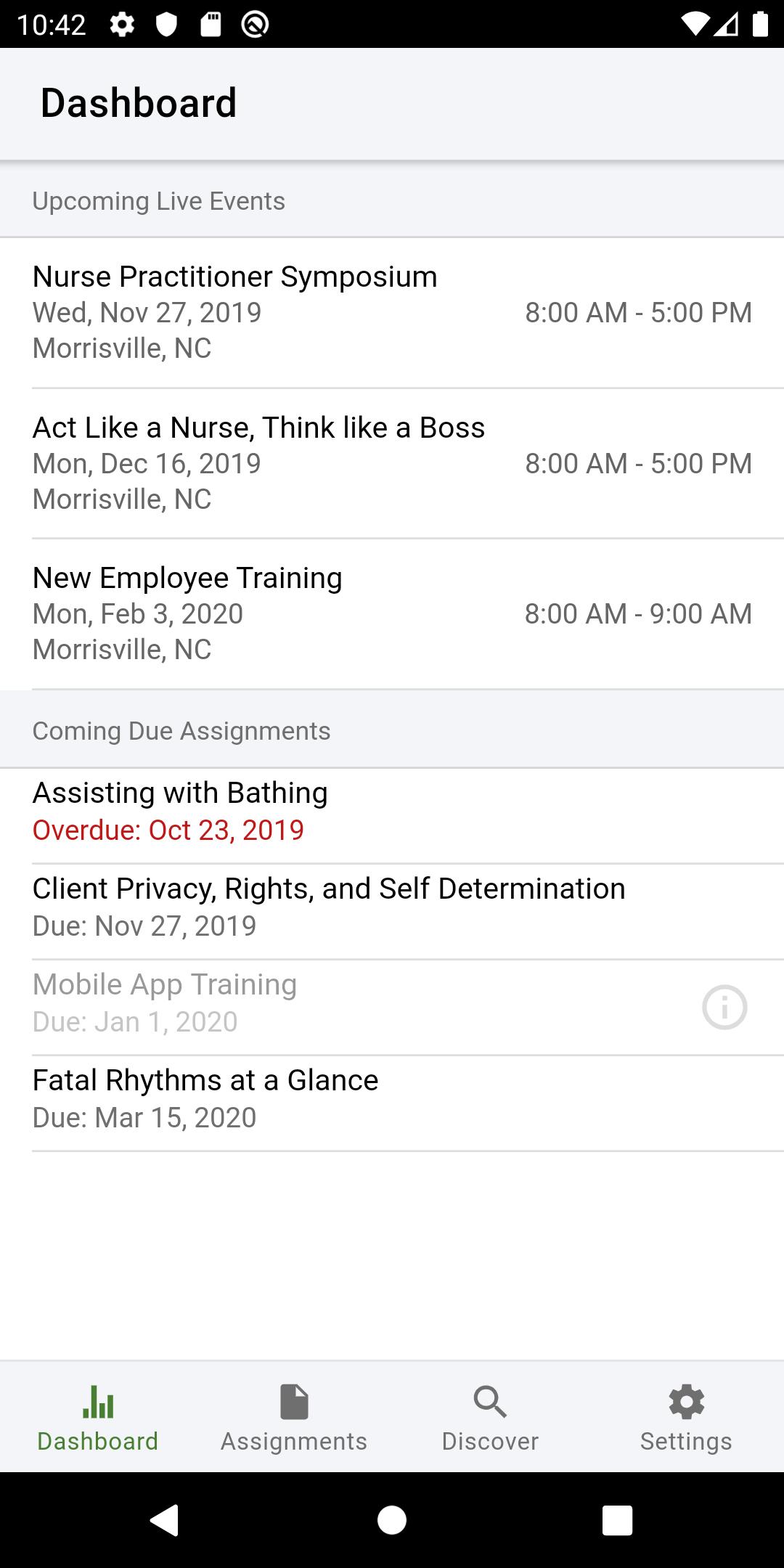Open Client Privacy, Rights, and Self Determination
Image resolution: width=784 pixels, height=1568 pixels.
pos(392,907)
